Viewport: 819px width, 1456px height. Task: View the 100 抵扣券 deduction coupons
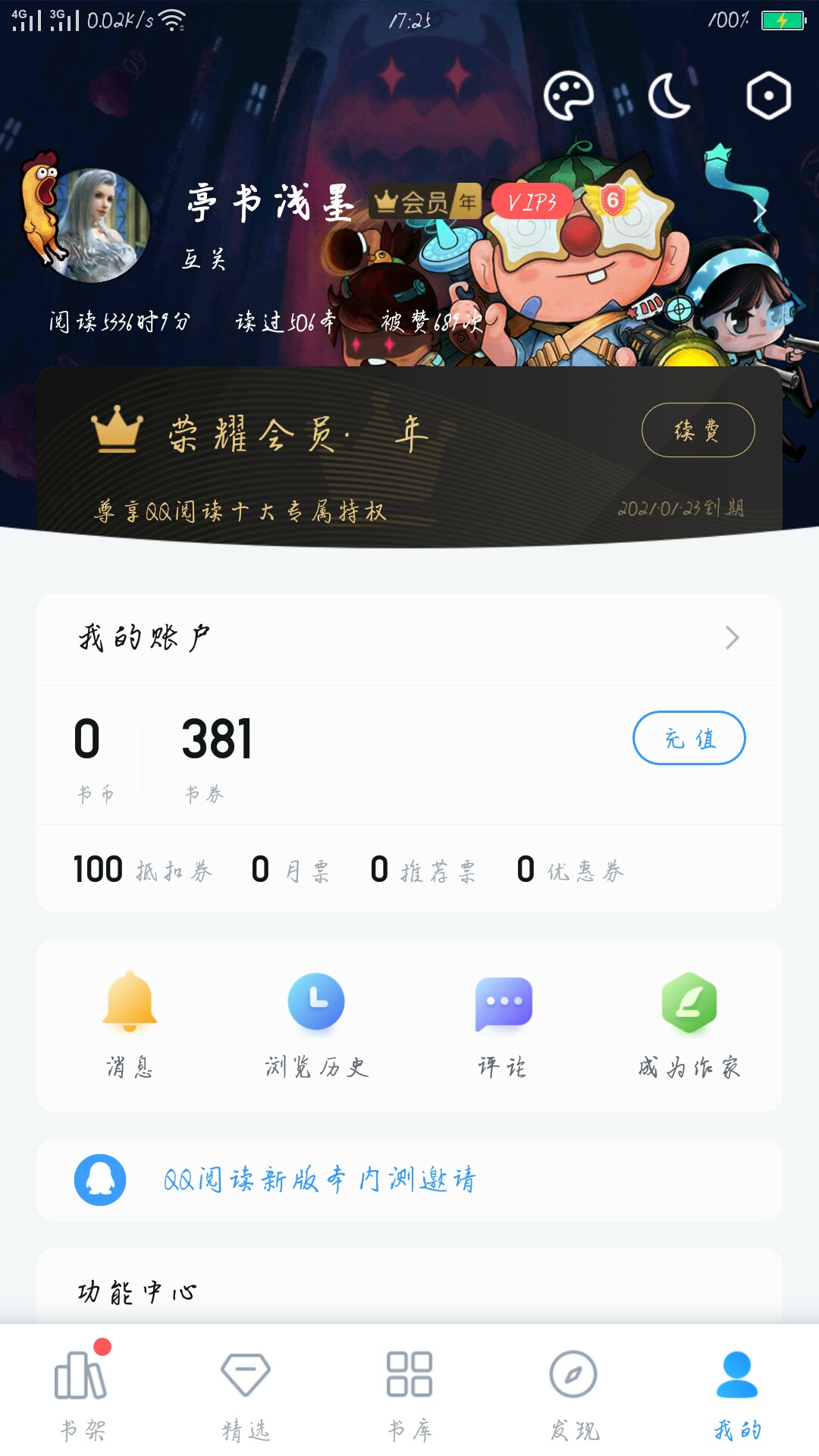143,870
